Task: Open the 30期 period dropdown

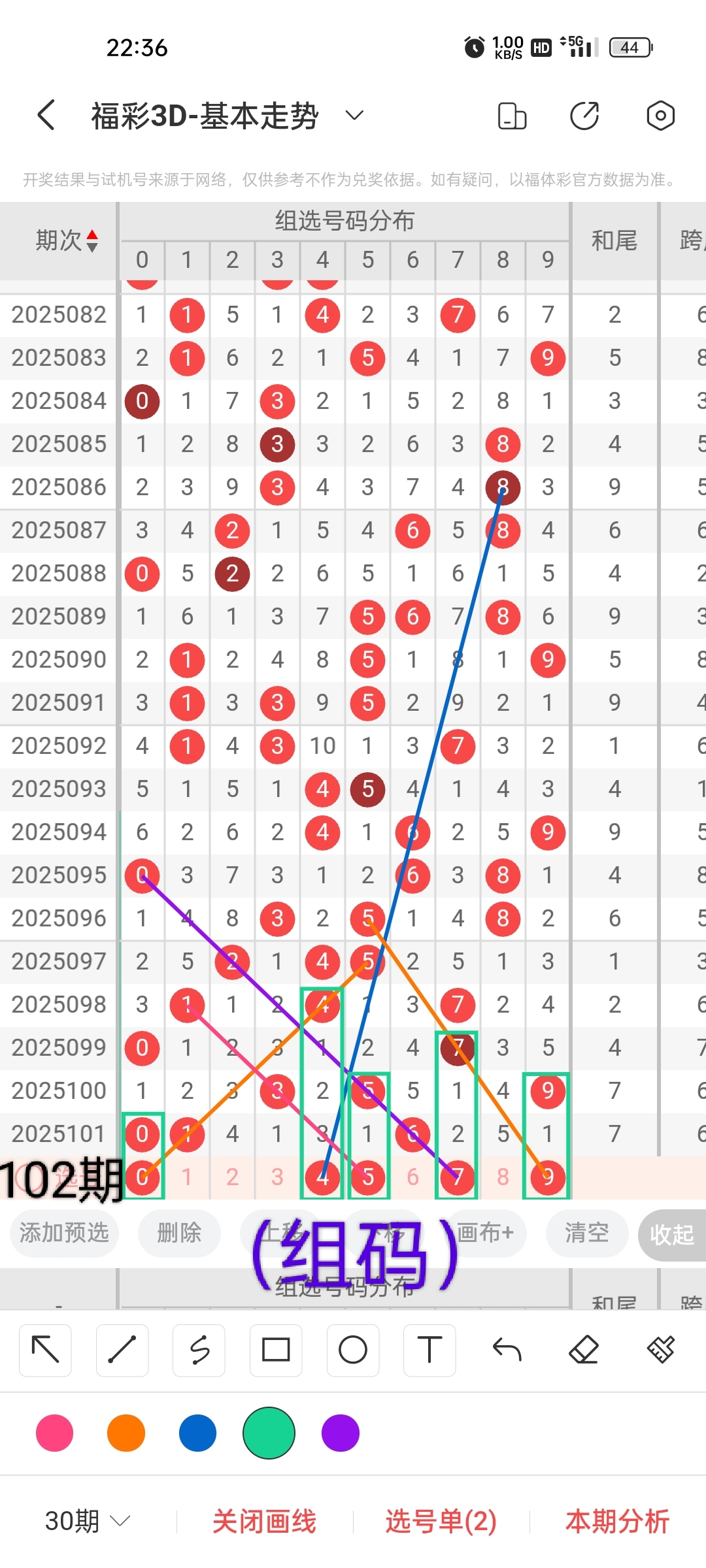Action: click(88, 1521)
